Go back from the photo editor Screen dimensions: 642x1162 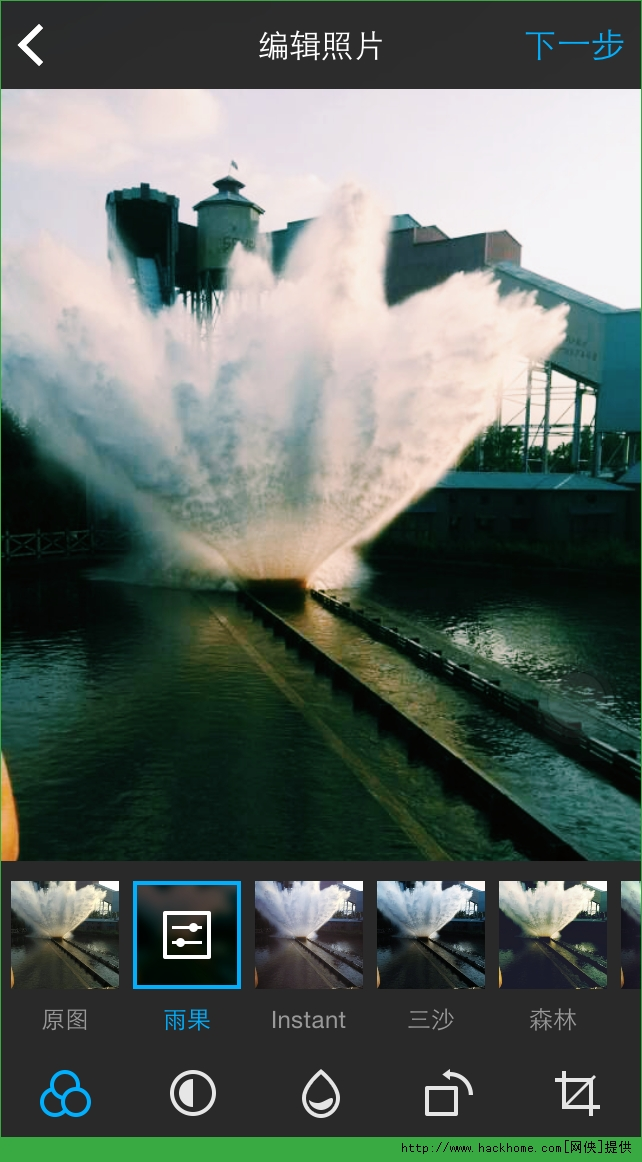coord(32,46)
